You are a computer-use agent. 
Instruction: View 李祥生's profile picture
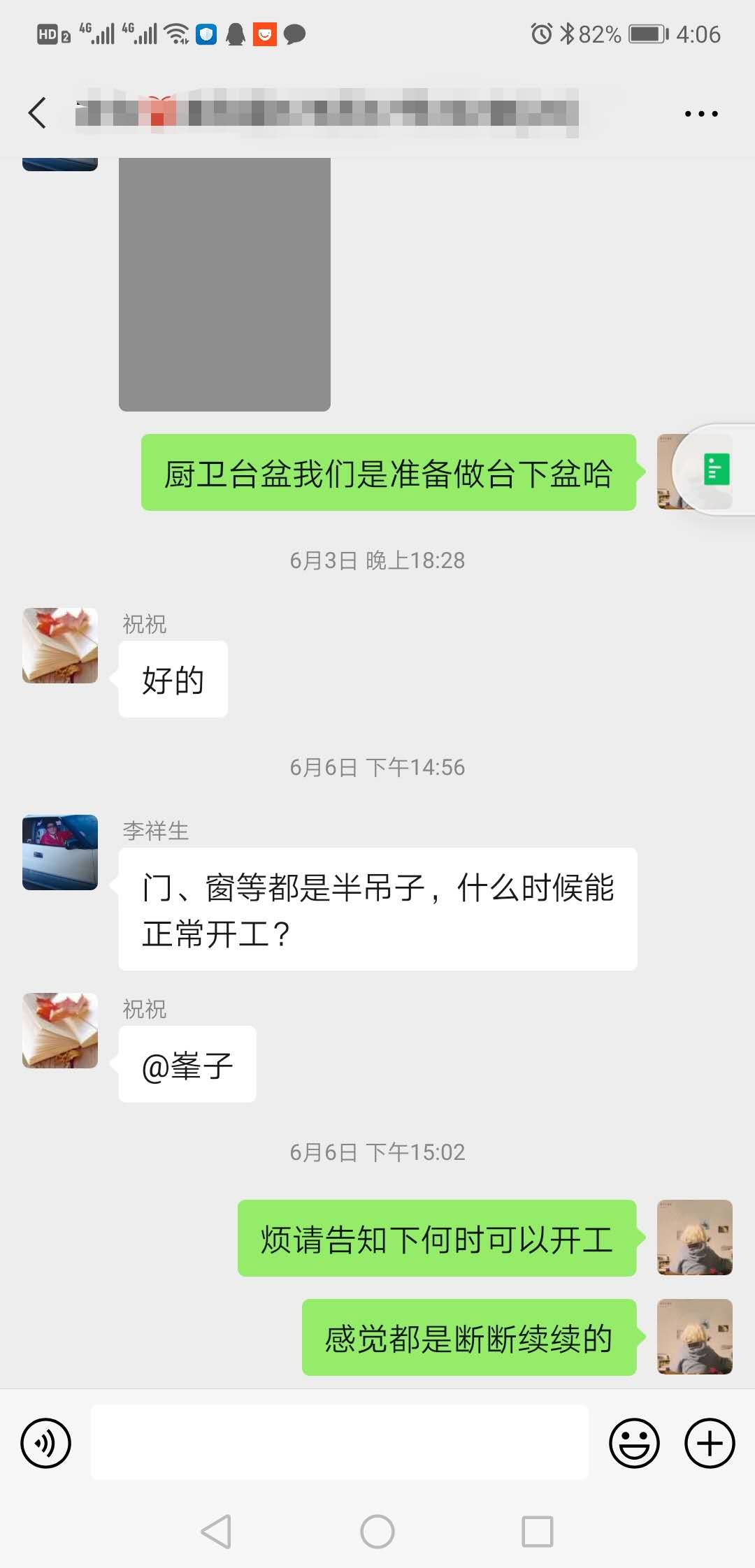[x=60, y=852]
